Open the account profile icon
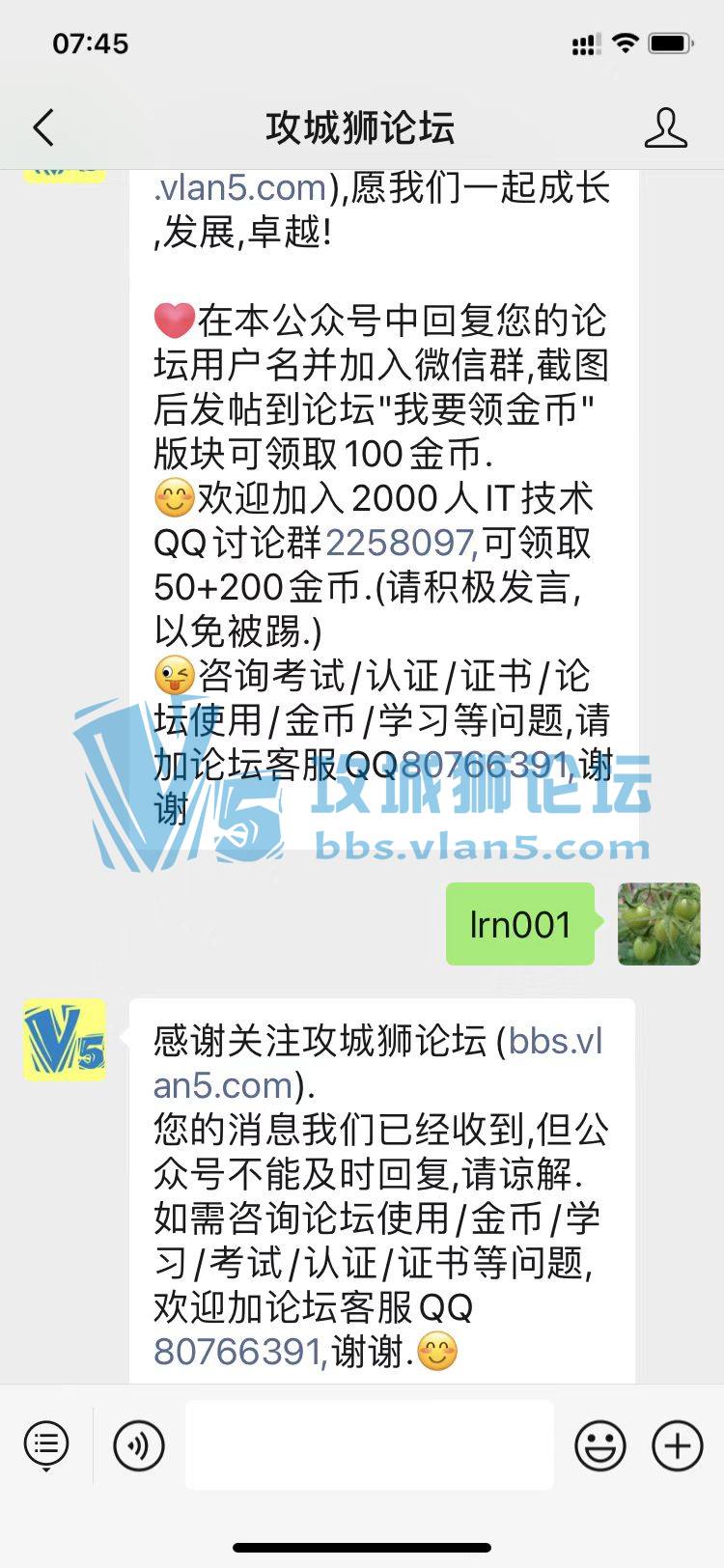 click(x=665, y=127)
